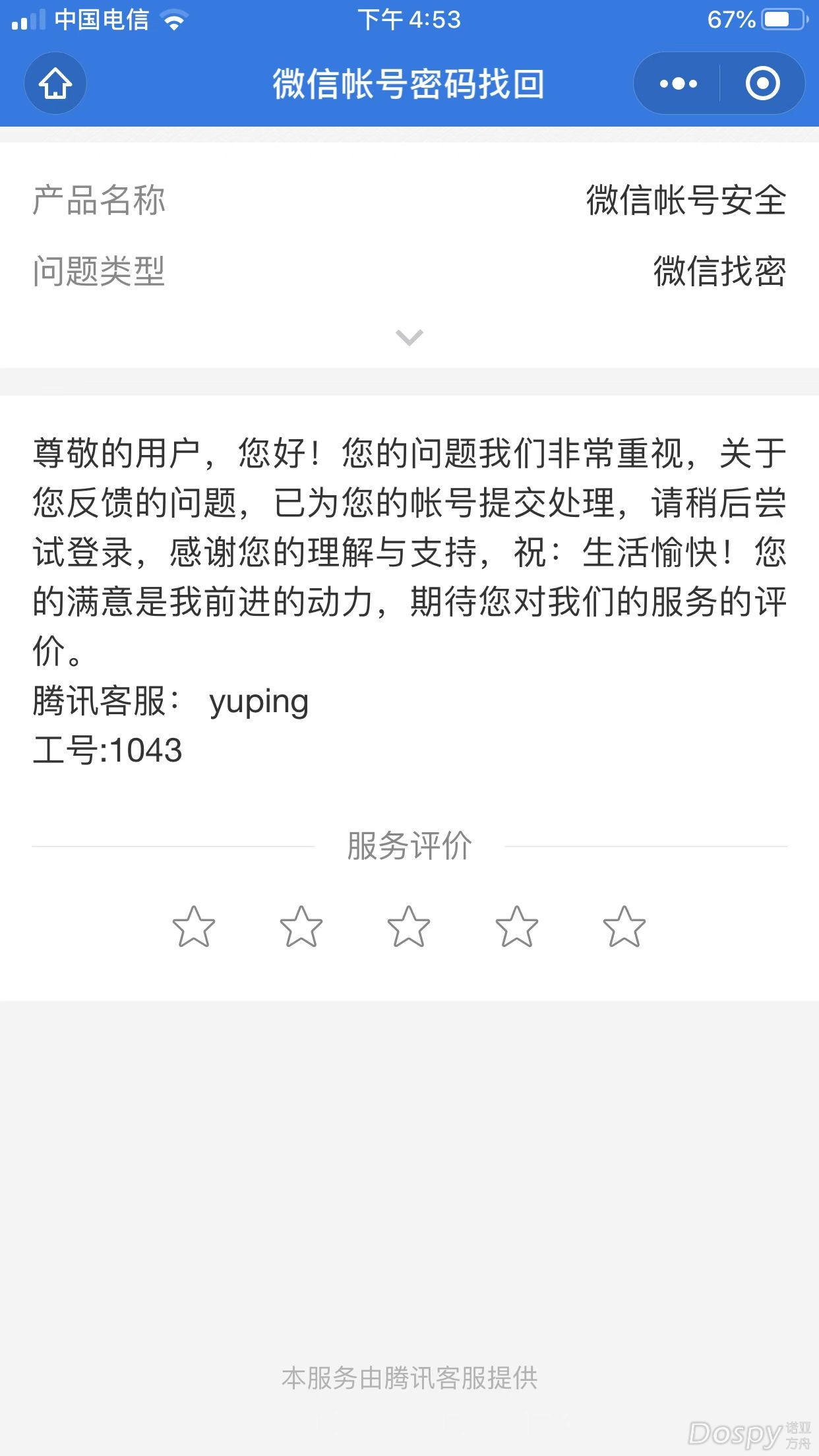This screenshot has height=1456, width=819.
Task: Select the third rating star
Action: click(409, 926)
